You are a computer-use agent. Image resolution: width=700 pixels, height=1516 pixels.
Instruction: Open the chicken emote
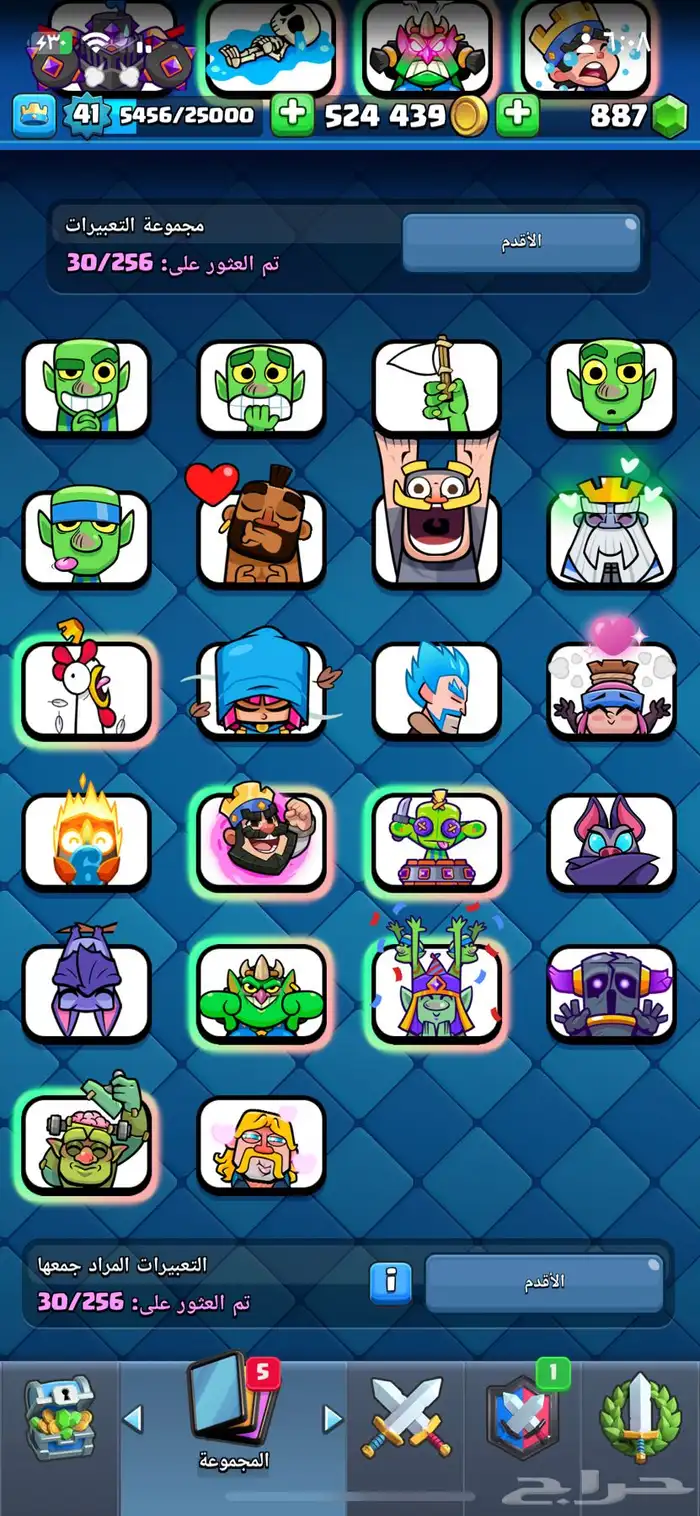[x=86, y=688]
